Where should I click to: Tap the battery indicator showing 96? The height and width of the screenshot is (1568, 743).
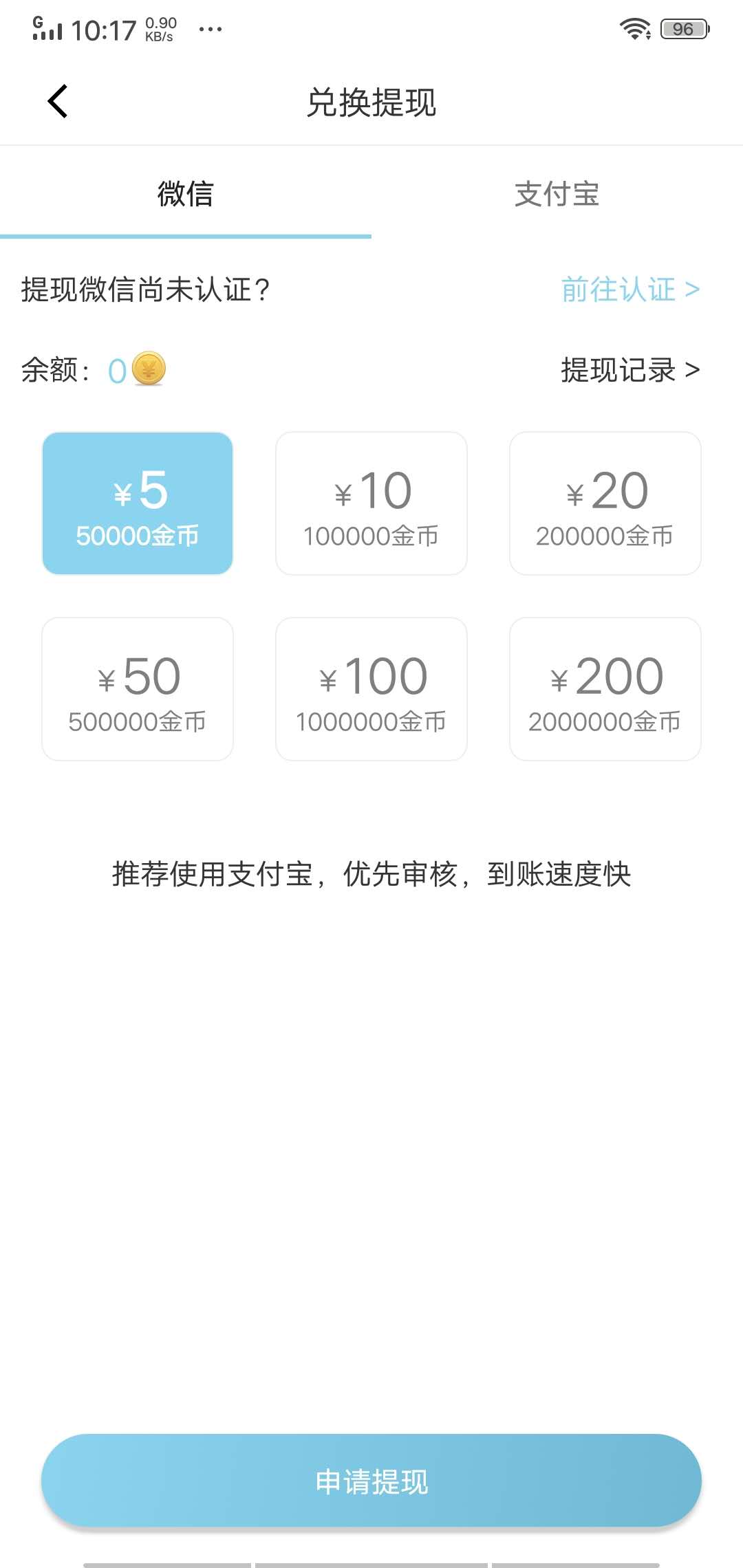683,28
